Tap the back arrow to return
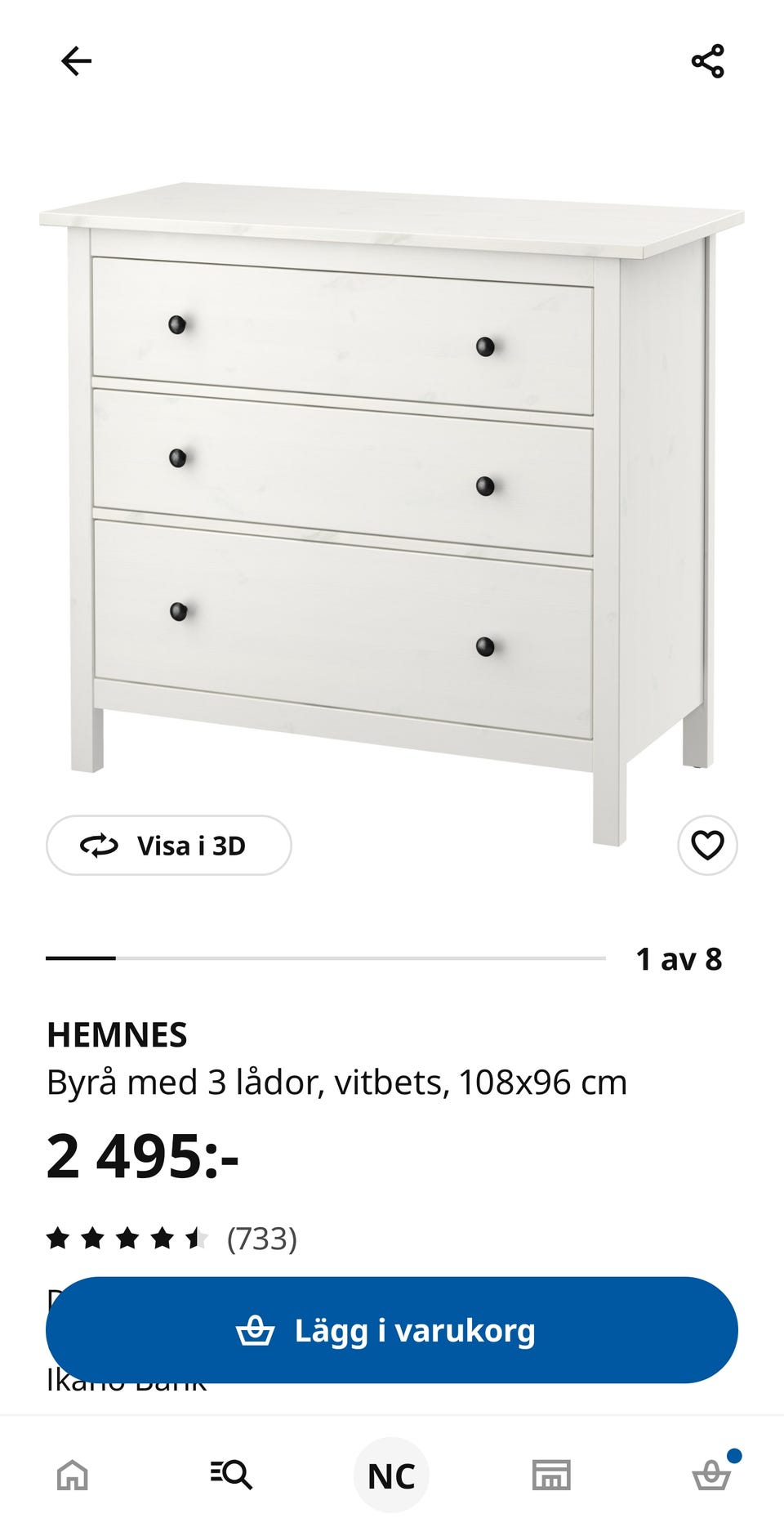Image resolution: width=784 pixels, height=1536 pixels. (78, 60)
